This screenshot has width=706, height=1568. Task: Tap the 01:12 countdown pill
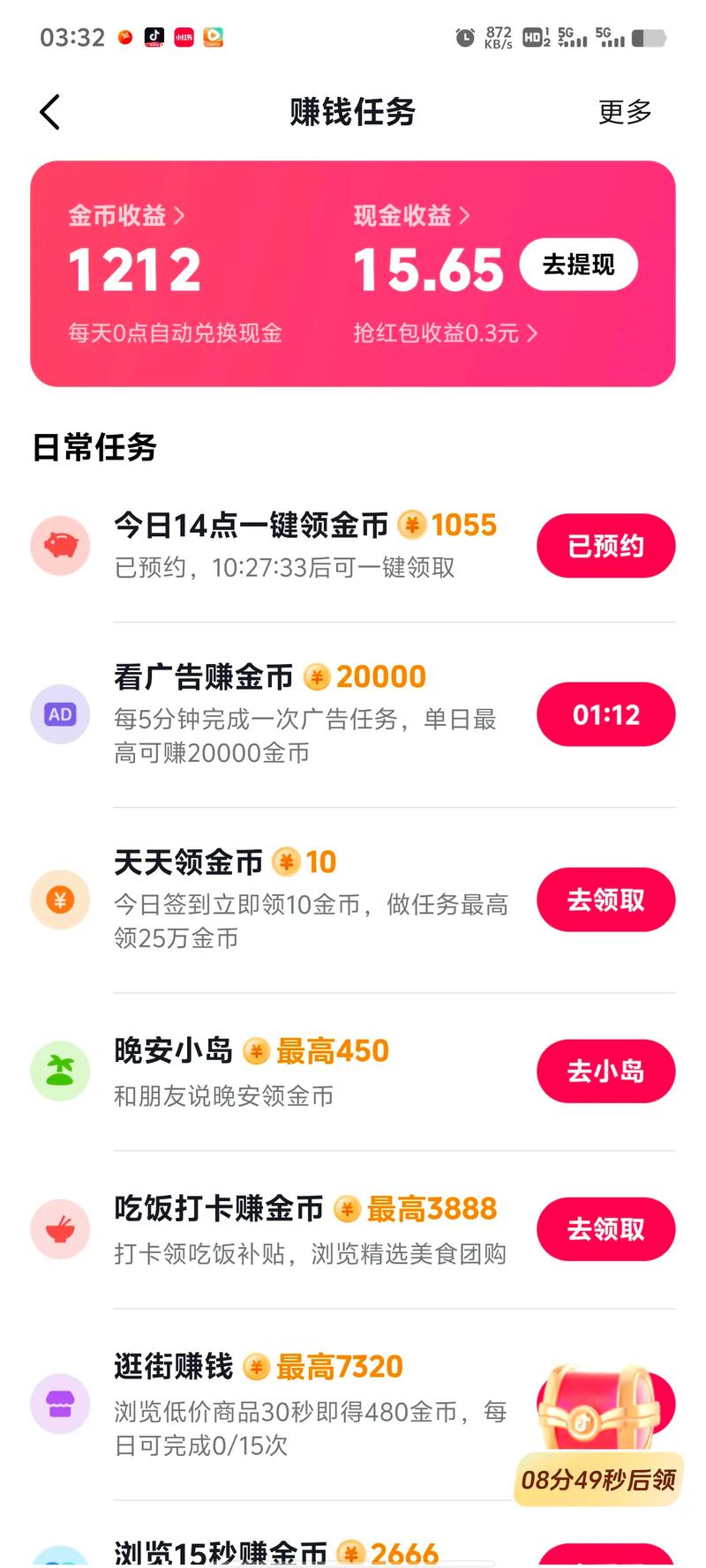[605, 714]
